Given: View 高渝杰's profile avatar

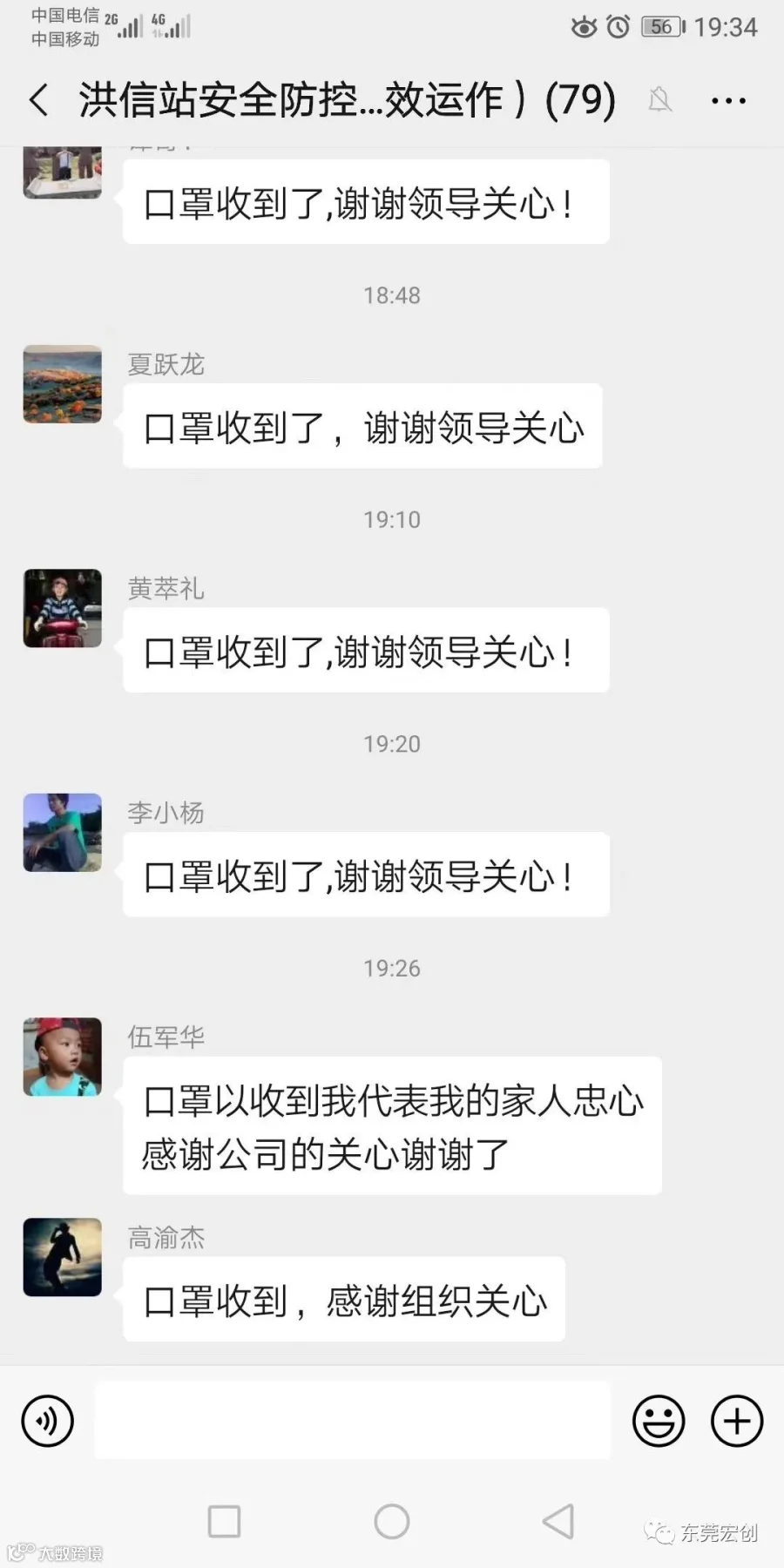Looking at the screenshot, I should (63, 1257).
